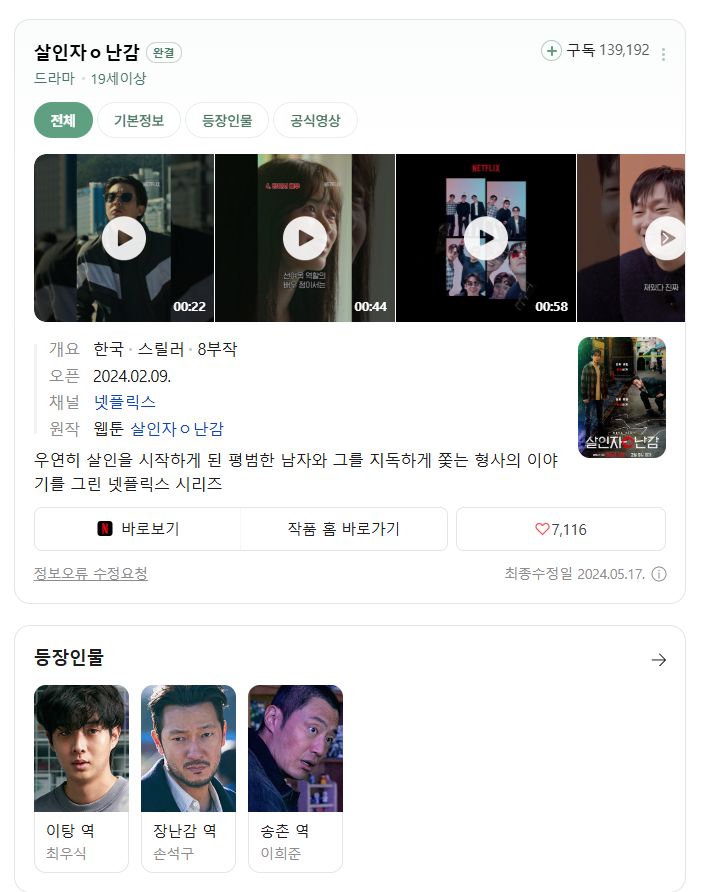This screenshot has width=704, height=892.
Task: Open the original webtoon 살인자ㅇ난감 link
Action: tap(177, 428)
